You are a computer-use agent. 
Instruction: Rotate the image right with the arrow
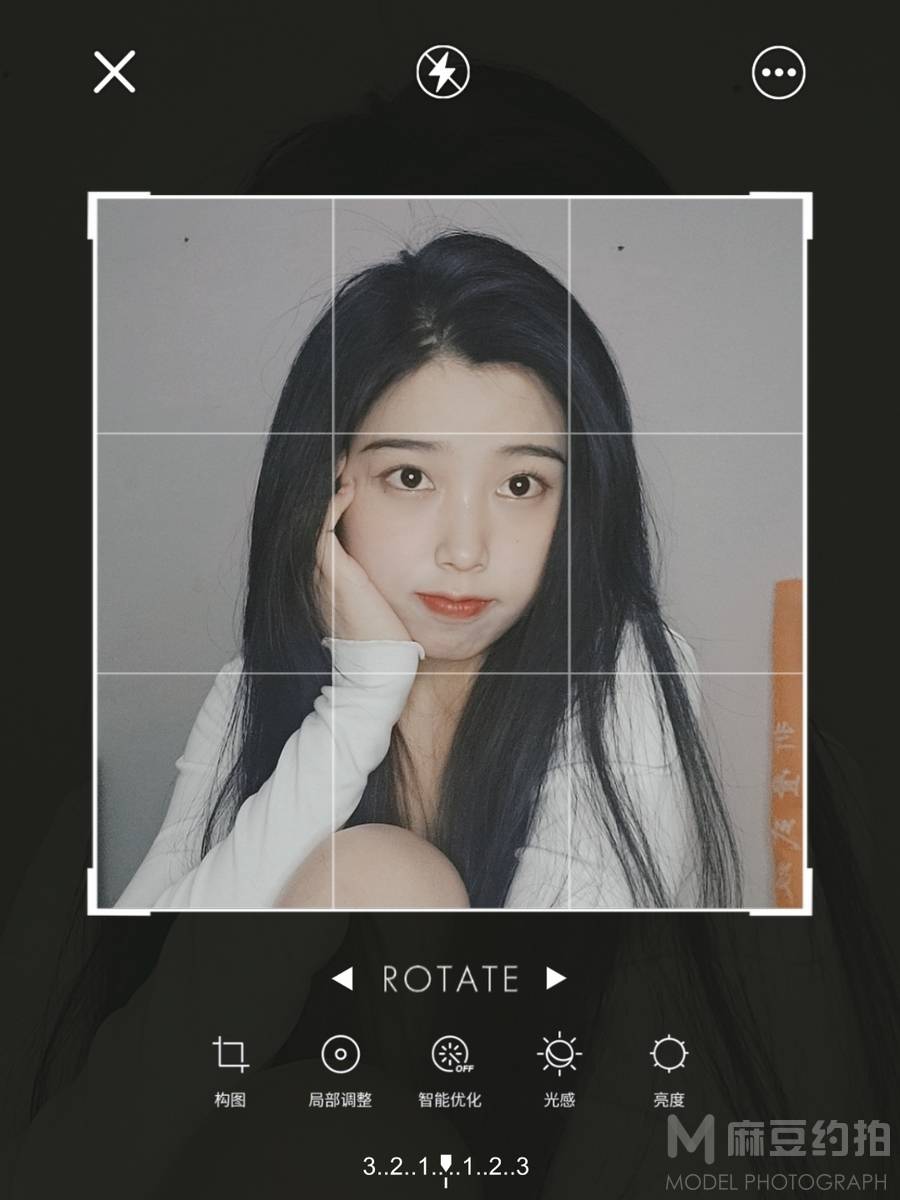click(556, 979)
